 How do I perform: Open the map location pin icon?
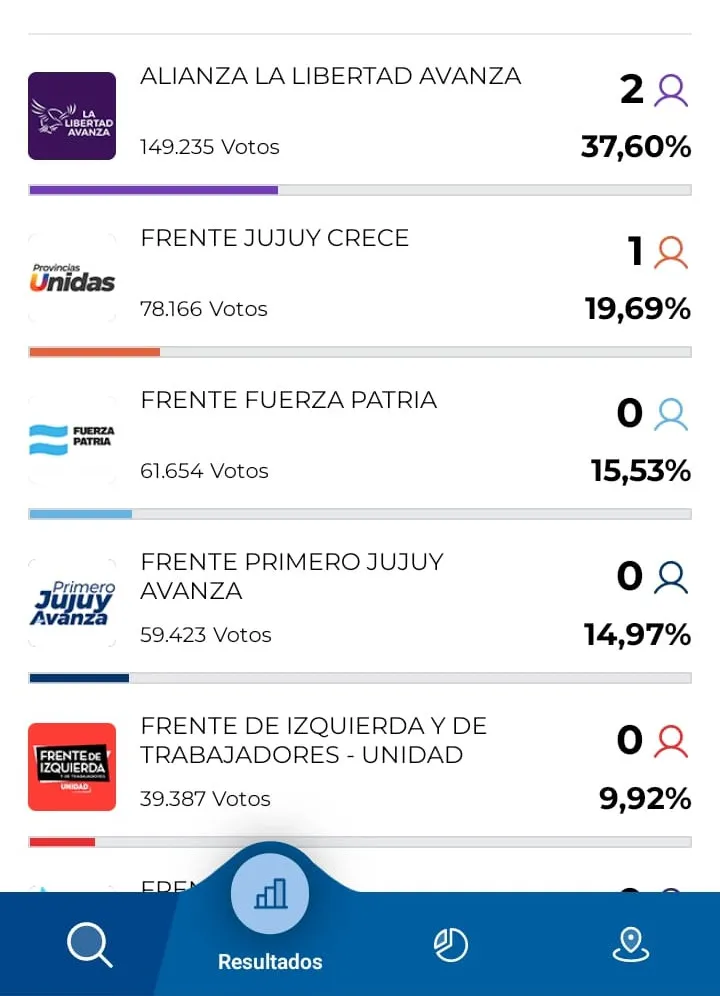(630, 944)
